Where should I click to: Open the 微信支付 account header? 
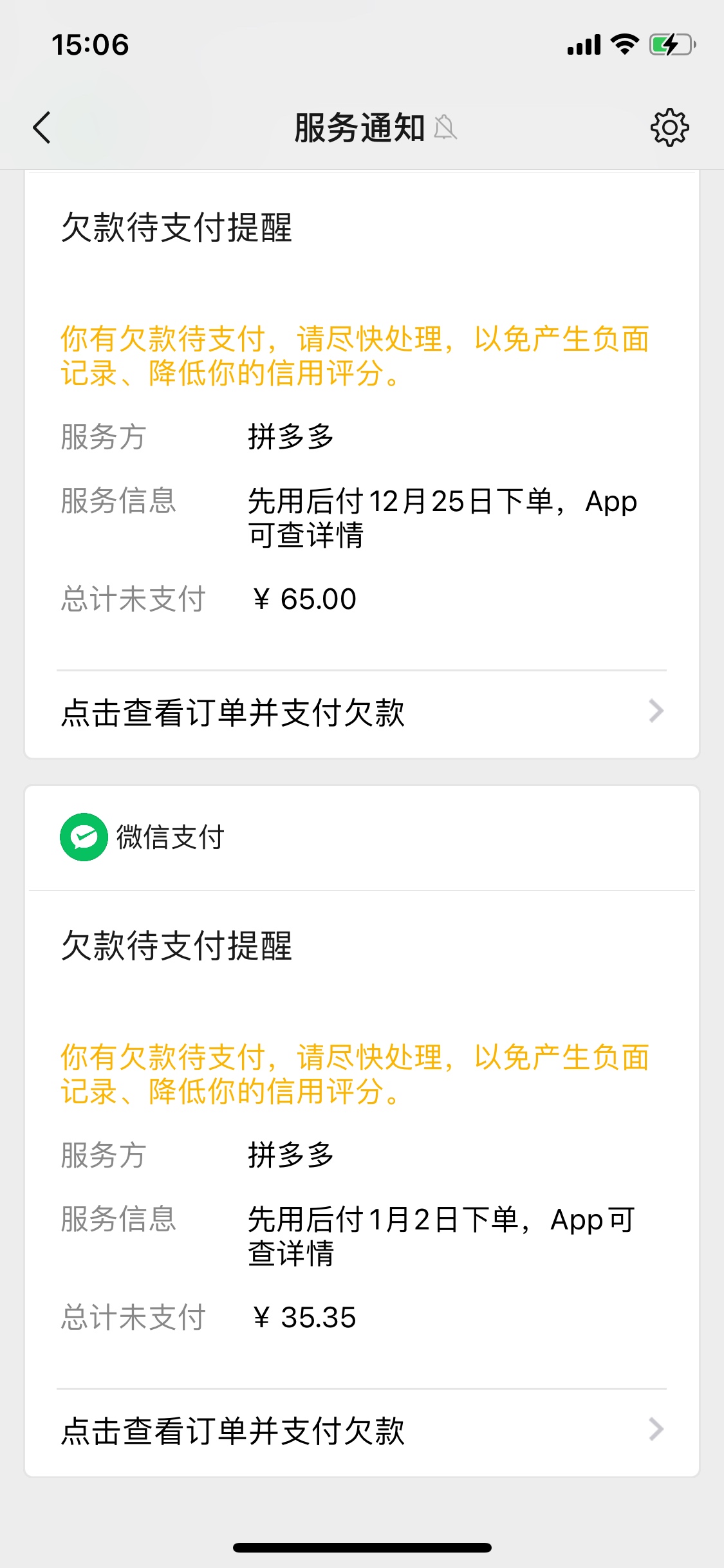(x=362, y=837)
